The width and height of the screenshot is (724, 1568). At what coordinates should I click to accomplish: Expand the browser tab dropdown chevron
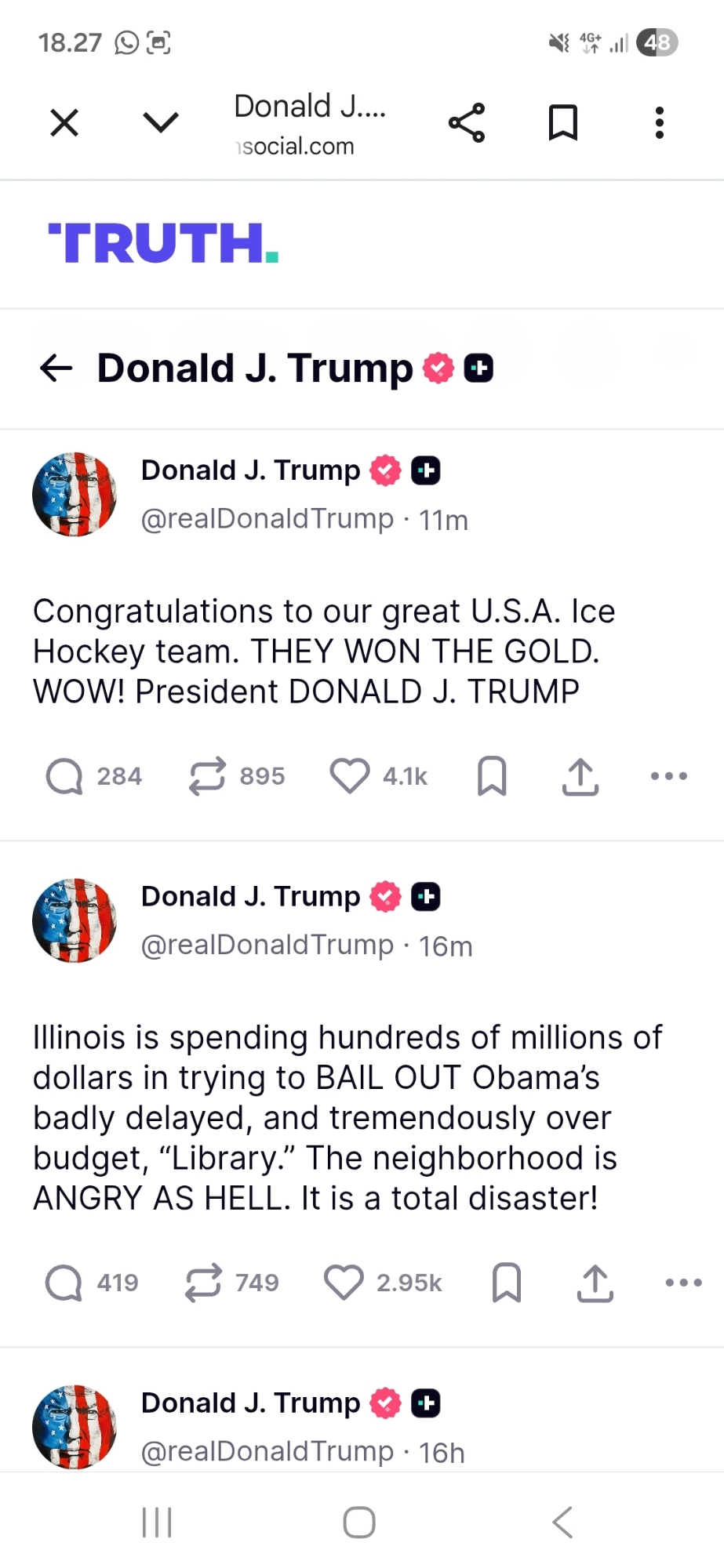pyautogui.click(x=161, y=123)
